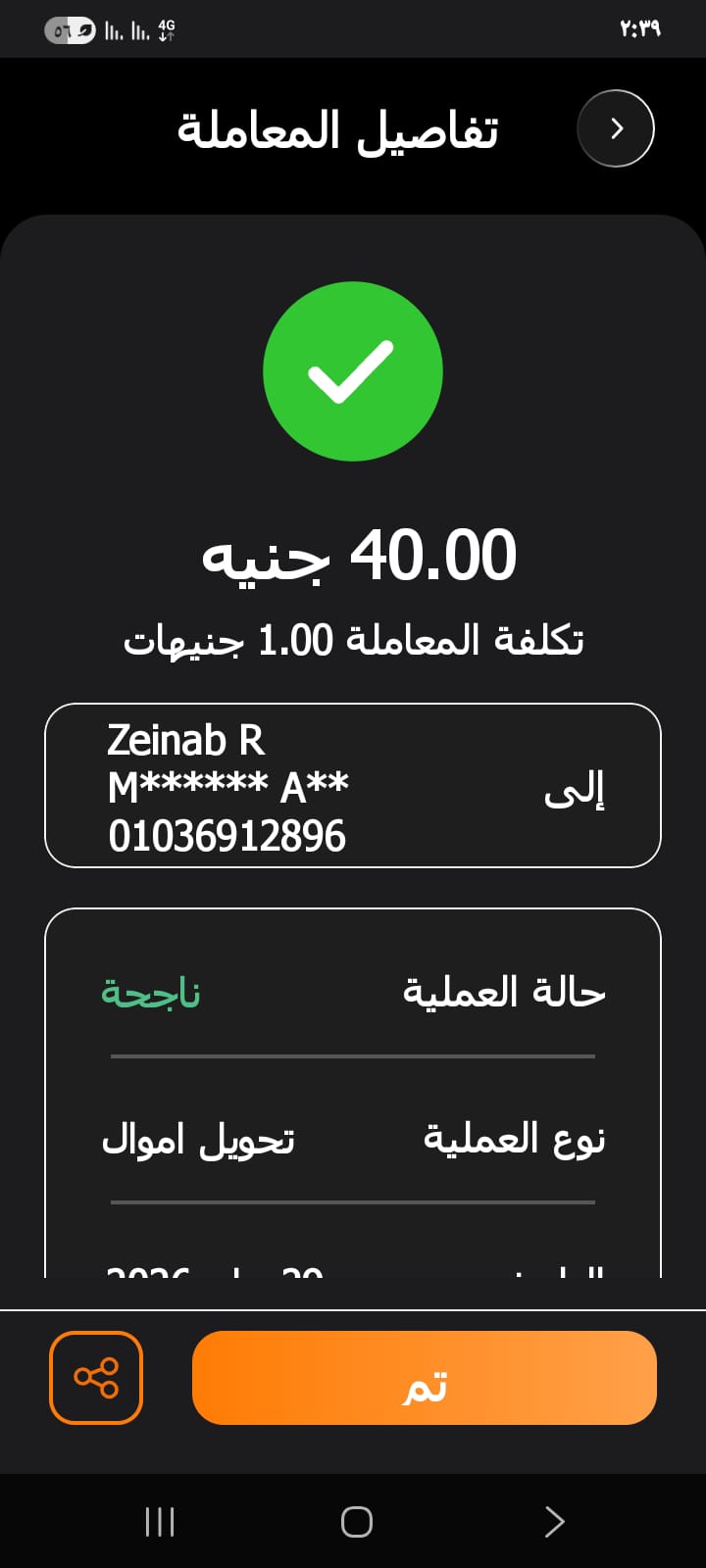Go to the phone's home screen
The height and width of the screenshot is (1568, 706).
click(356, 1522)
